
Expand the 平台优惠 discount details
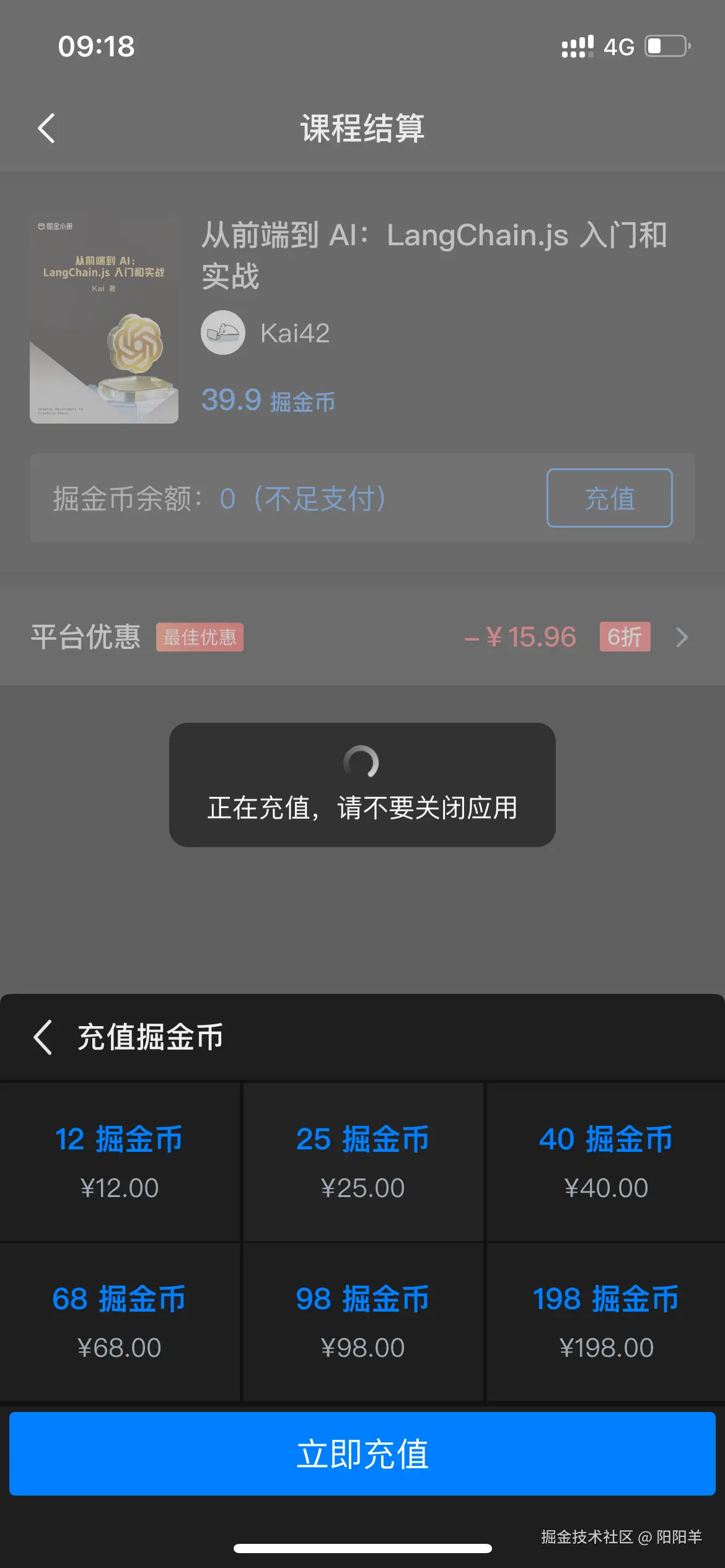682,637
